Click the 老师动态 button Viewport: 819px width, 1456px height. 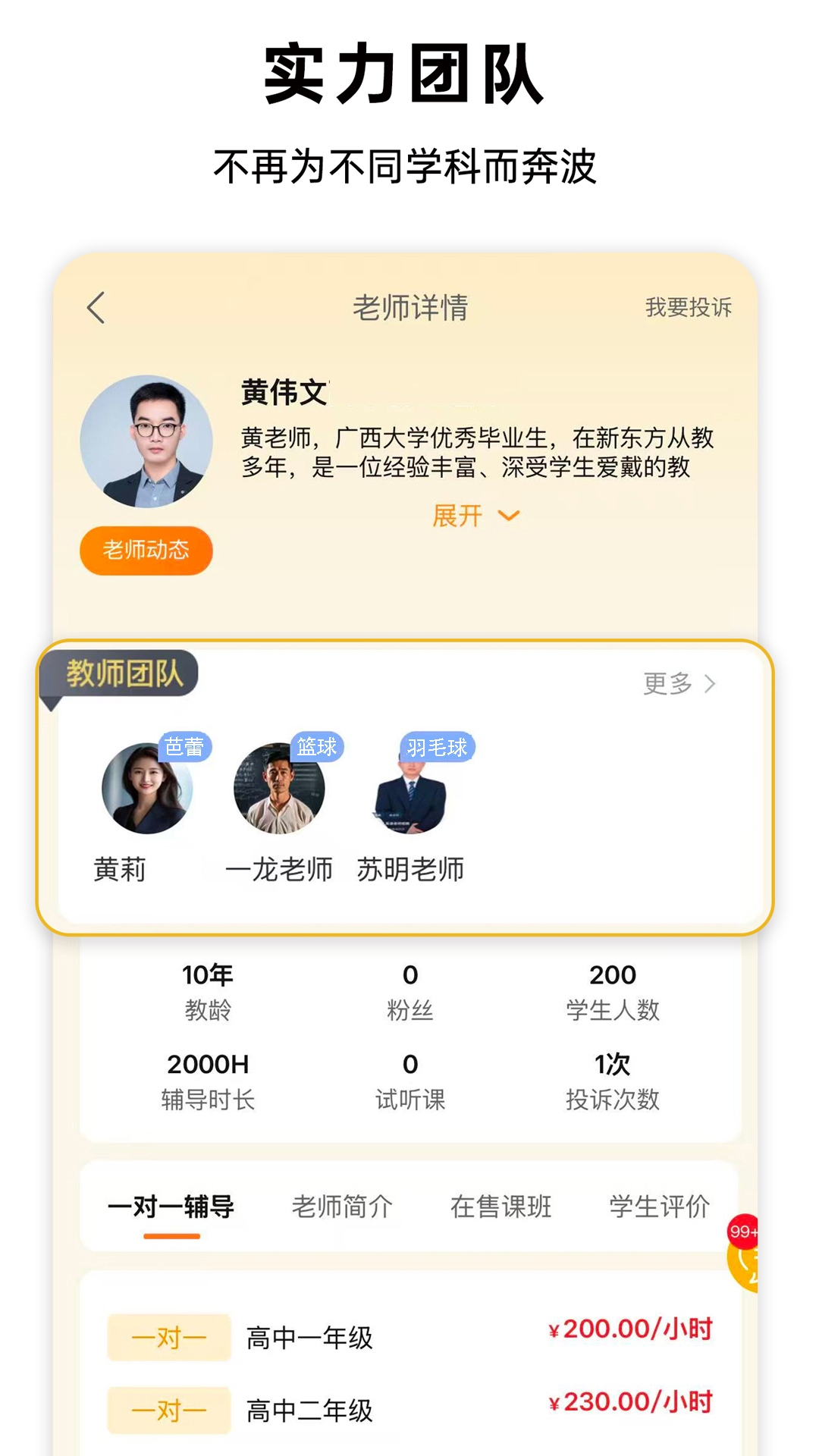[146, 550]
